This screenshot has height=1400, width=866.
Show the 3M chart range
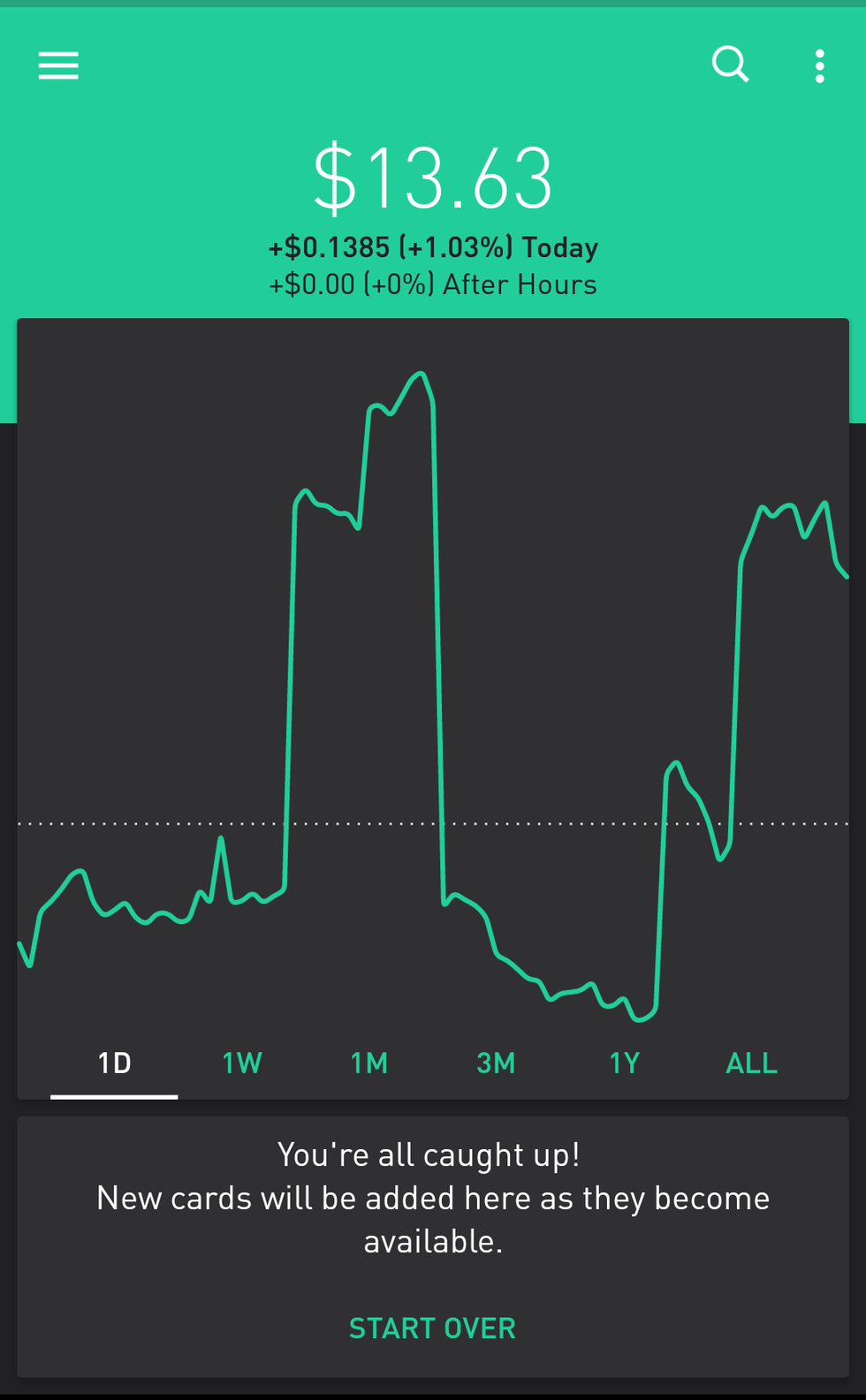click(496, 1063)
